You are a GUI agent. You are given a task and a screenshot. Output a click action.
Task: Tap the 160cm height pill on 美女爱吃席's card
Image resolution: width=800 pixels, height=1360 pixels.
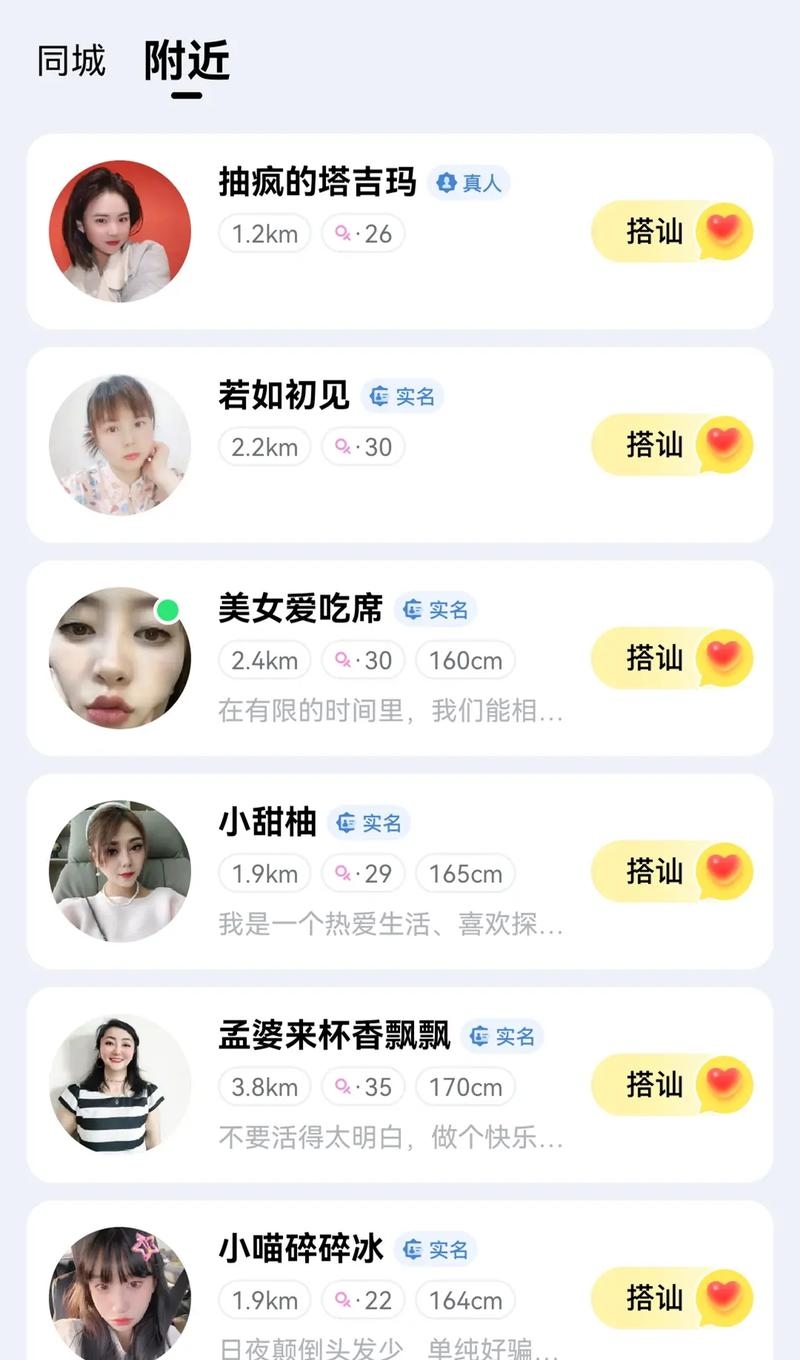465,660
